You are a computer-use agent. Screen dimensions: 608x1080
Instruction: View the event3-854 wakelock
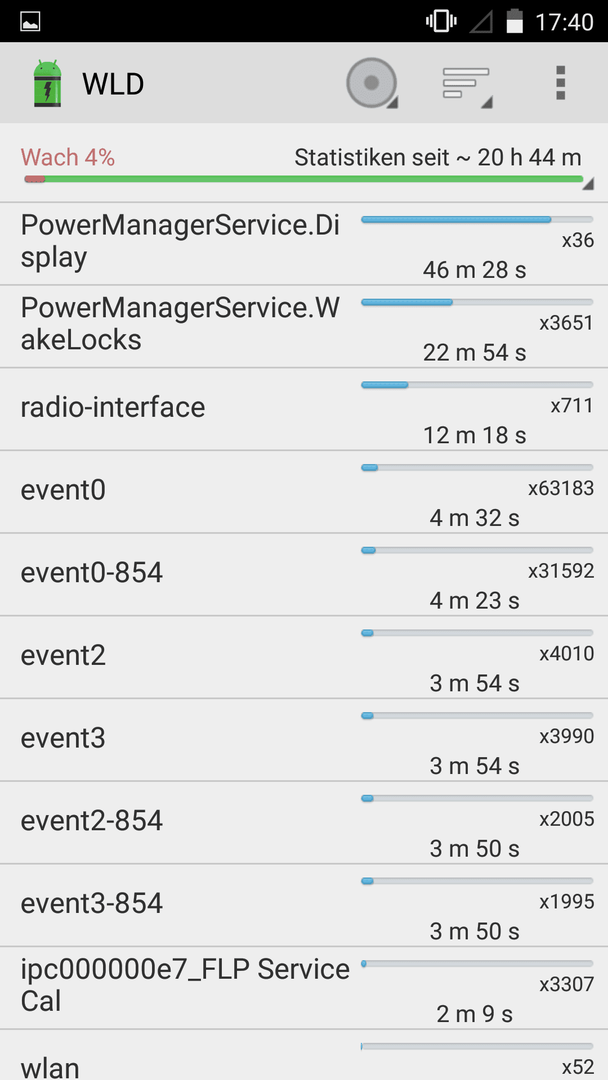click(304, 905)
